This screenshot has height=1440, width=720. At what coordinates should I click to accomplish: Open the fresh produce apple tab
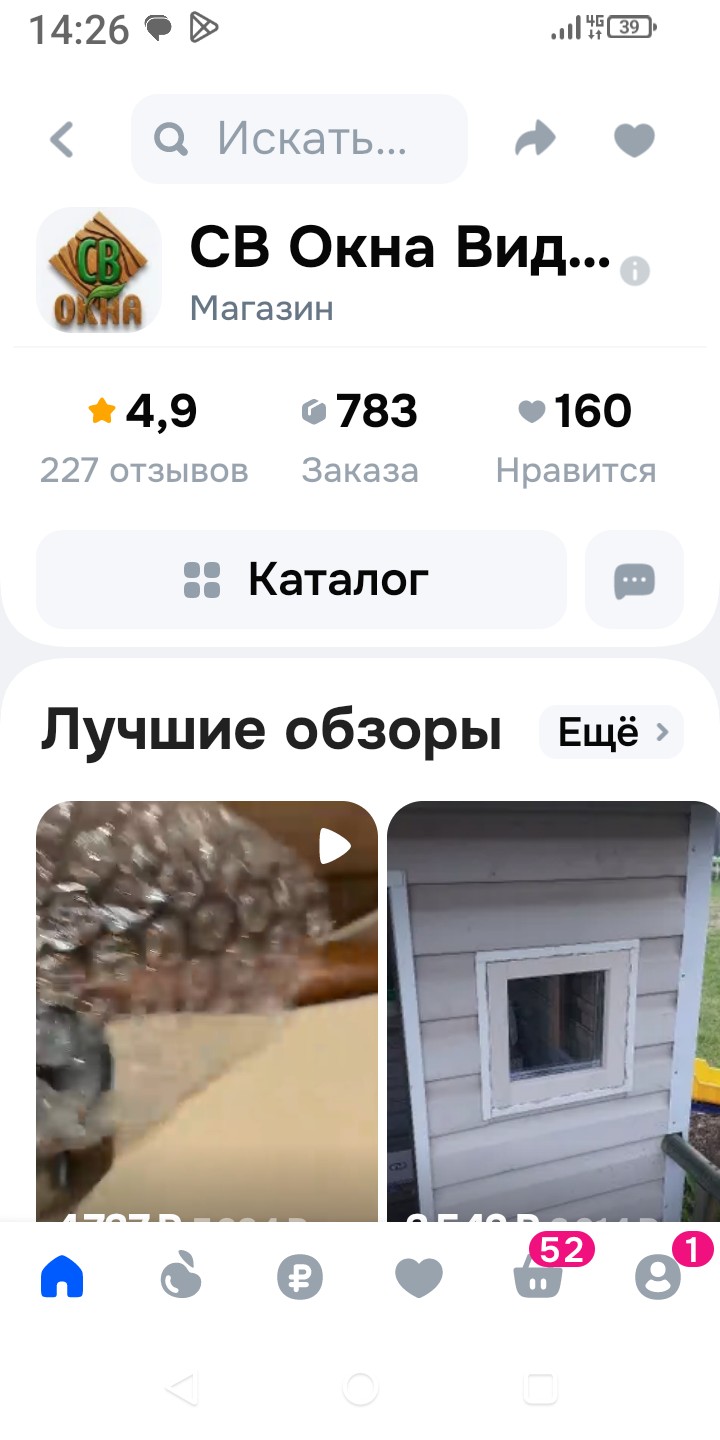(181, 1277)
